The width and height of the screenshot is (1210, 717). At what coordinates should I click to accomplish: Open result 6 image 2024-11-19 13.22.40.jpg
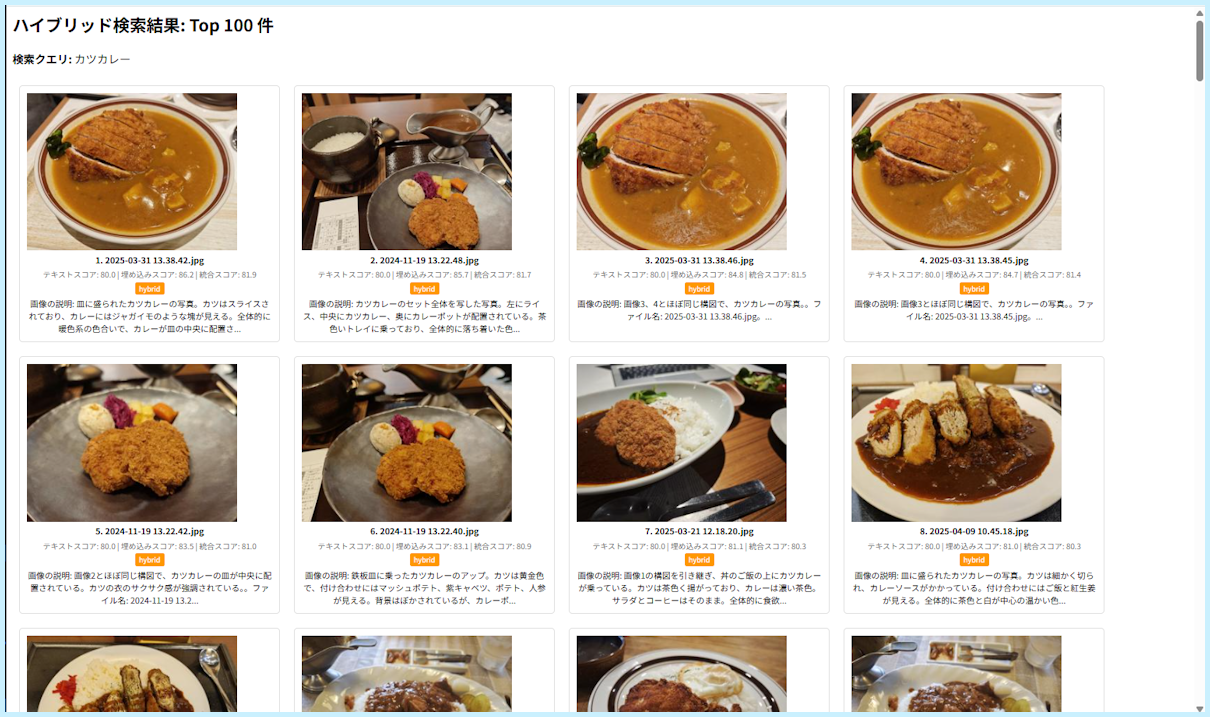pos(407,442)
